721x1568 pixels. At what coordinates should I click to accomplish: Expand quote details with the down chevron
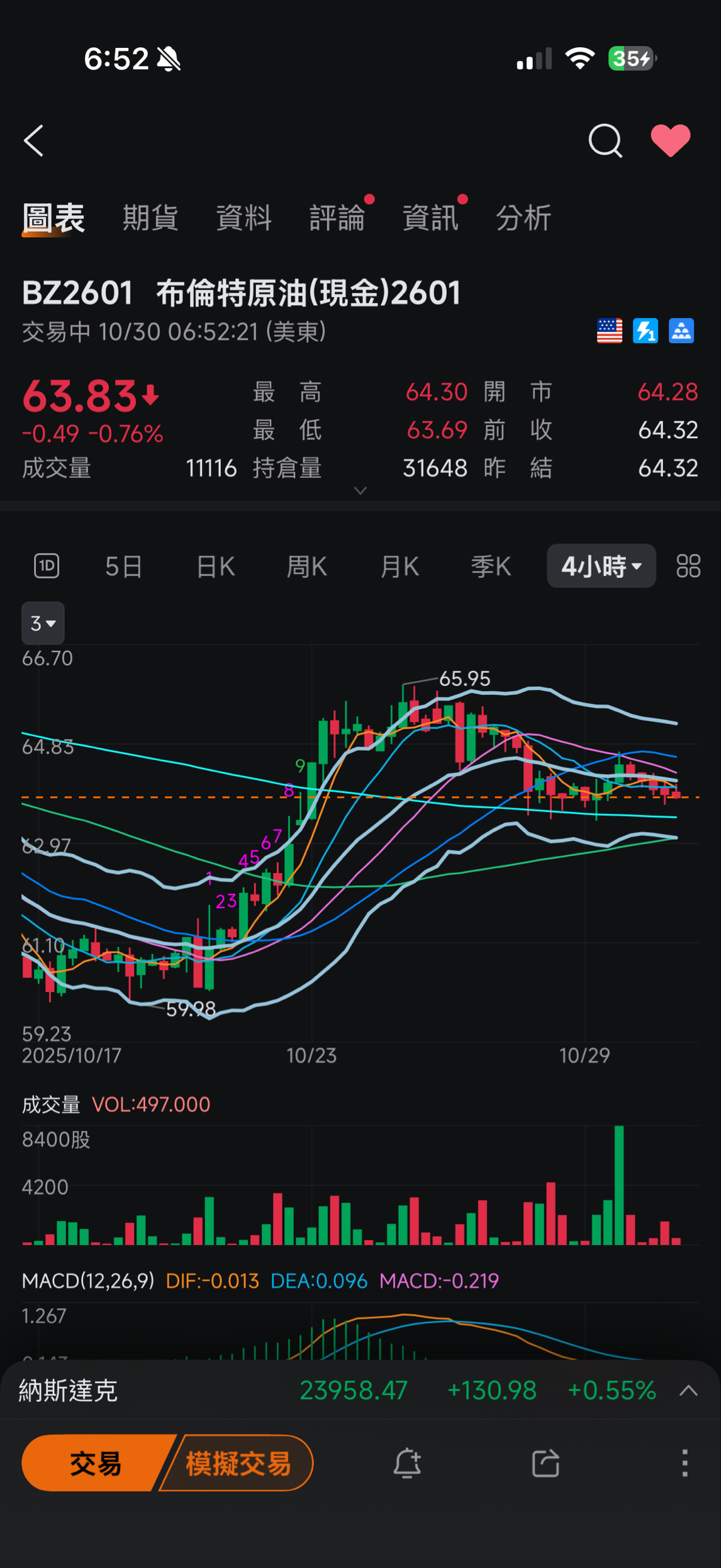pos(360,490)
